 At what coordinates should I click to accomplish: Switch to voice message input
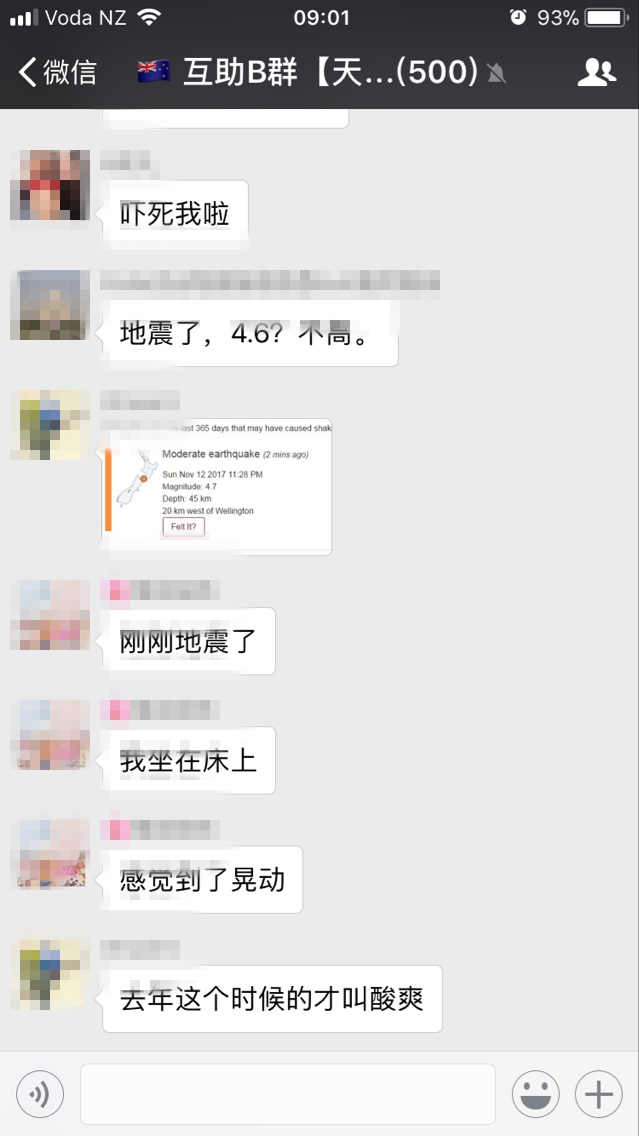(40, 1094)
